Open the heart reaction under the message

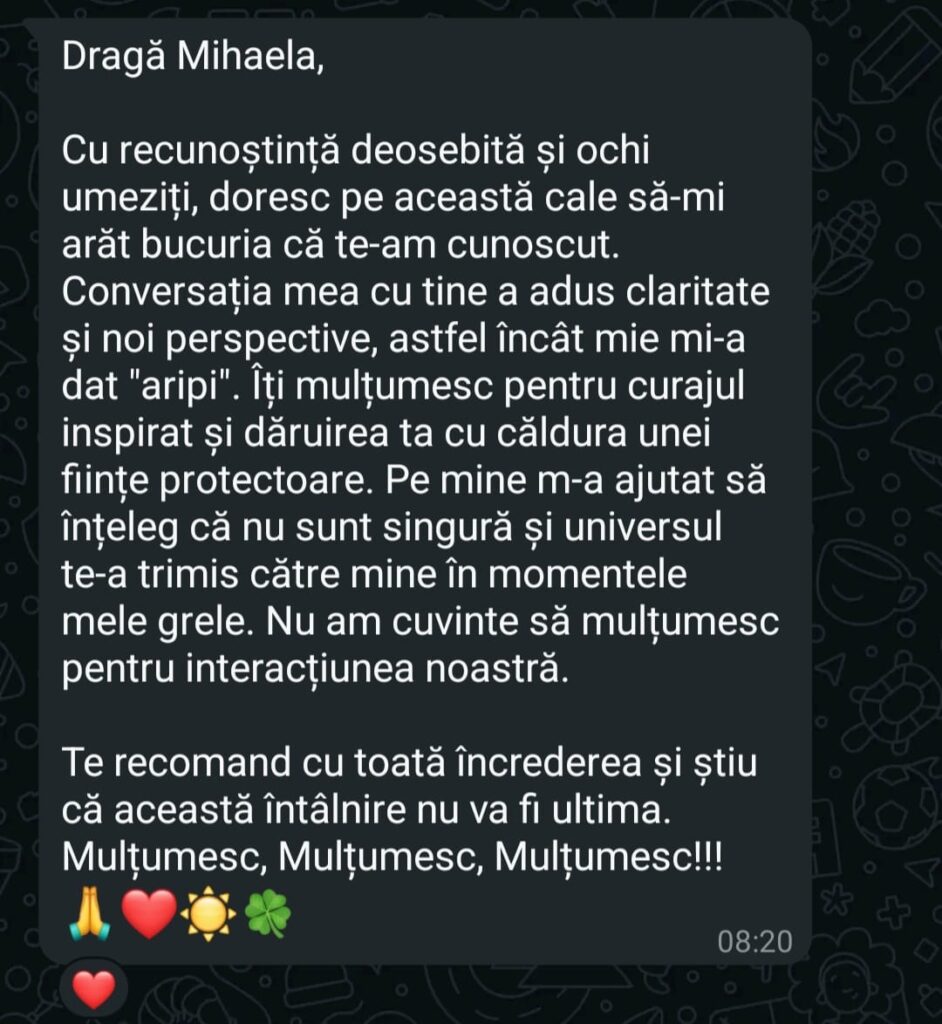94,989
